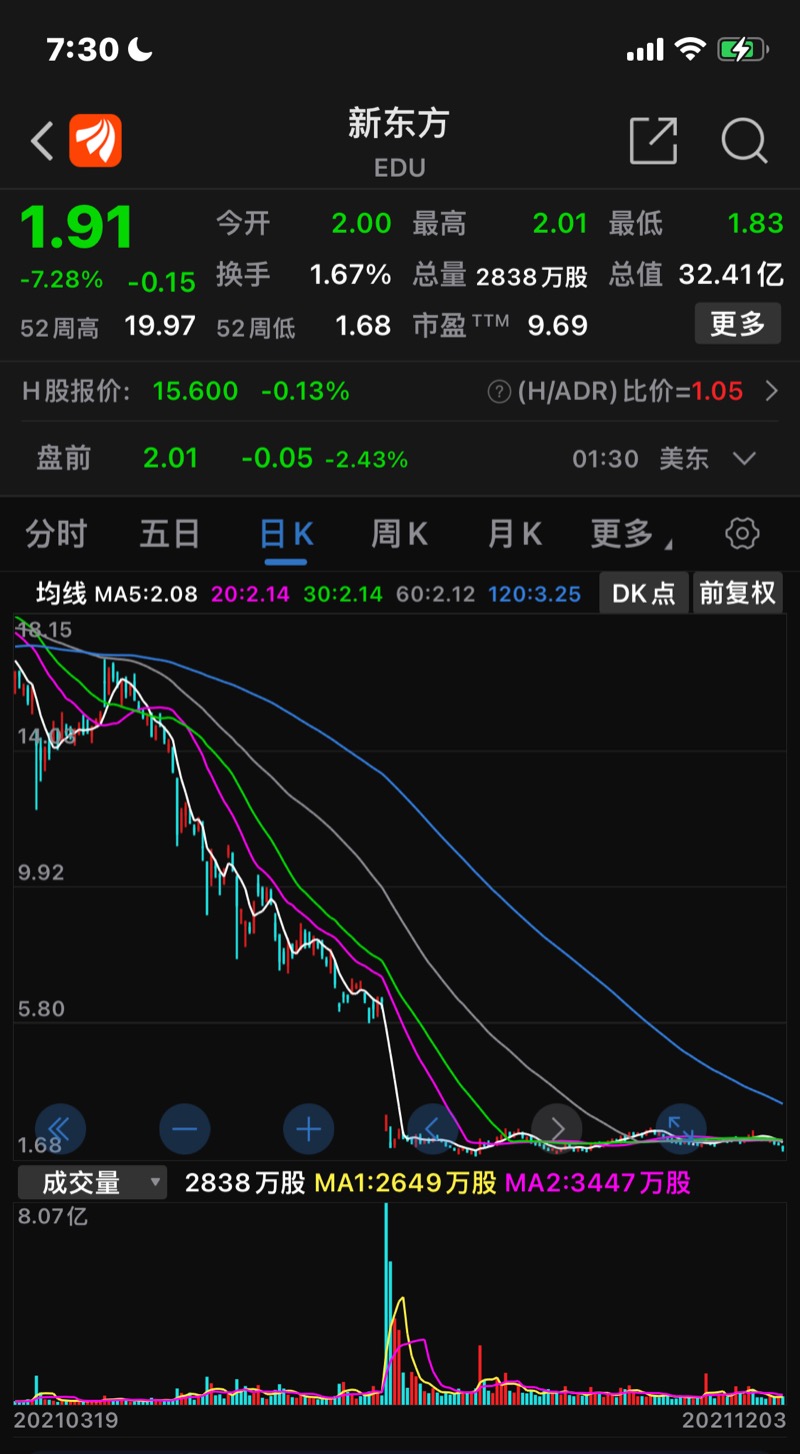The image size is (800, 1454).
Task: Switch to the 月K chart tab
Action: coord(514,534)
